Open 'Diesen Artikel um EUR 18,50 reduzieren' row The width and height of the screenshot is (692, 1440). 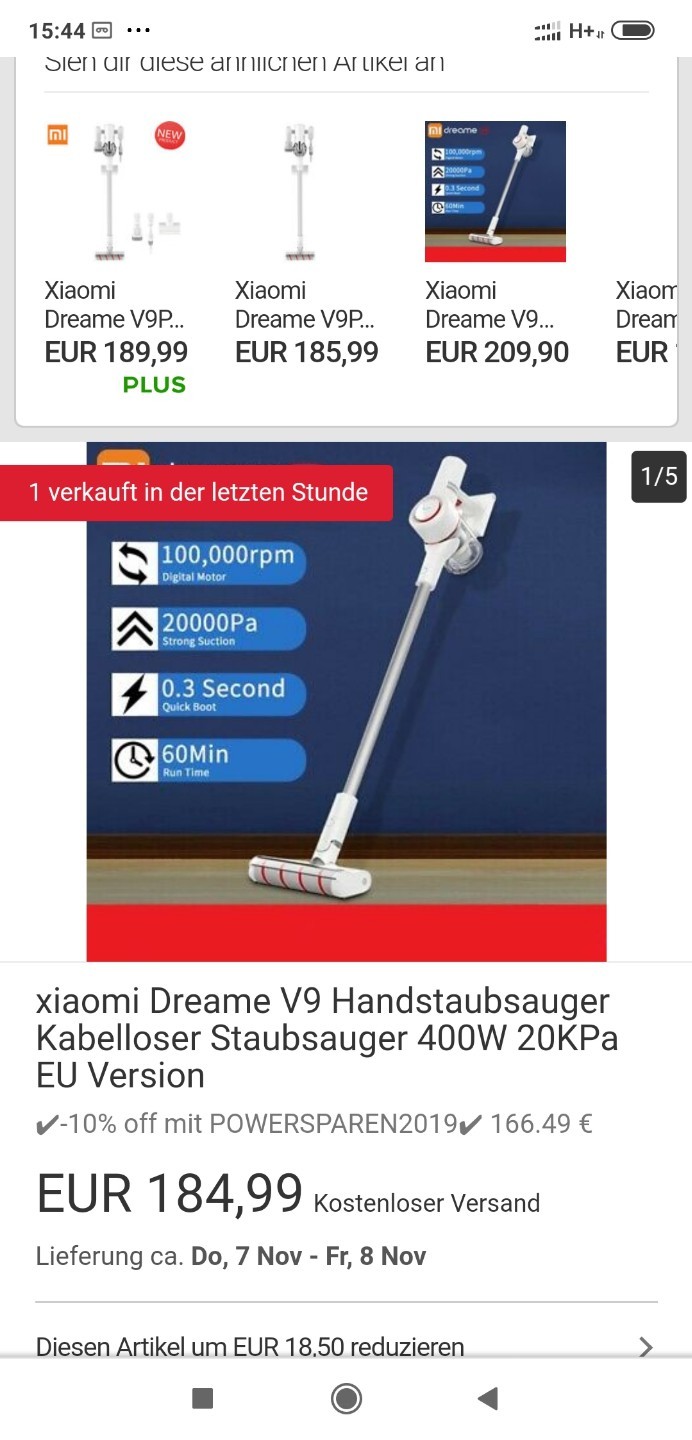(346, 1346)
